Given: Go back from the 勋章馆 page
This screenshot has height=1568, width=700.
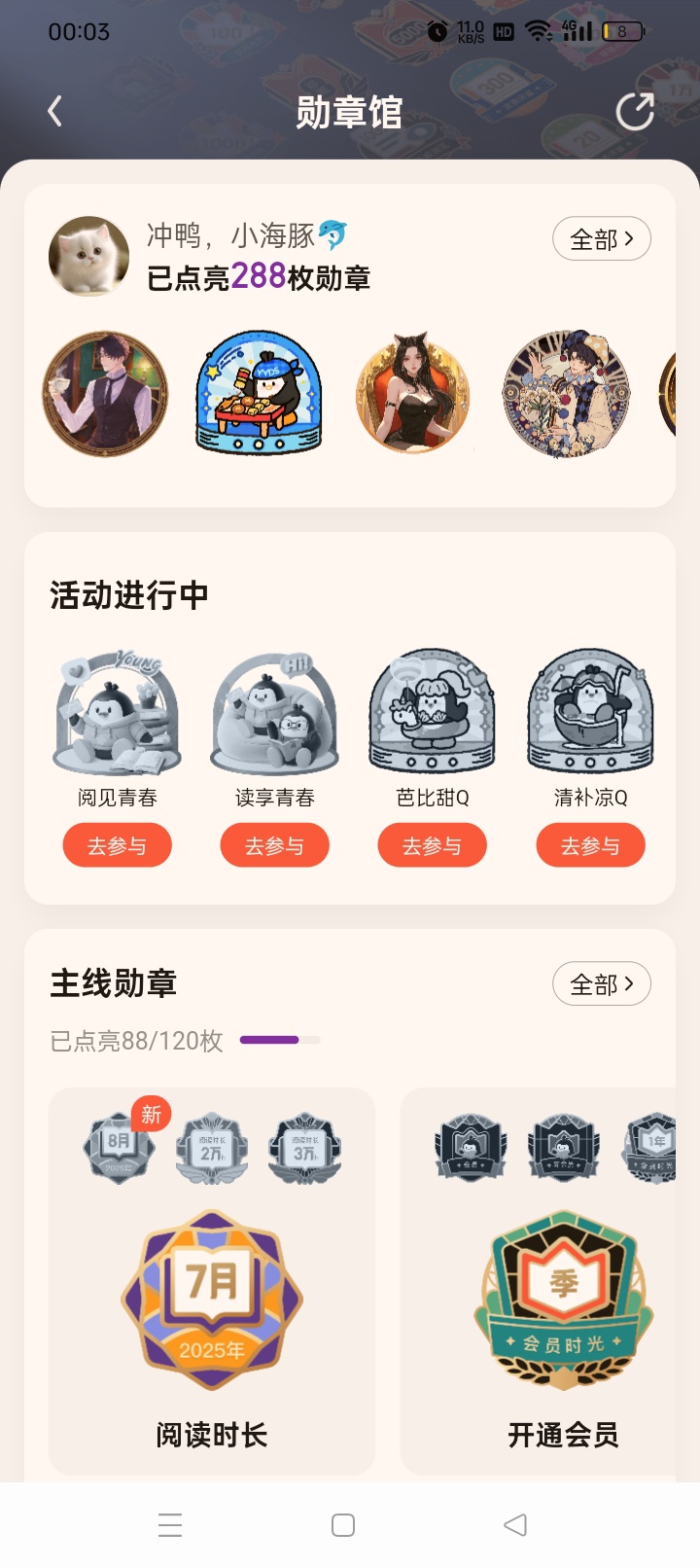Looking at the screenshot, I should (55, 112).
